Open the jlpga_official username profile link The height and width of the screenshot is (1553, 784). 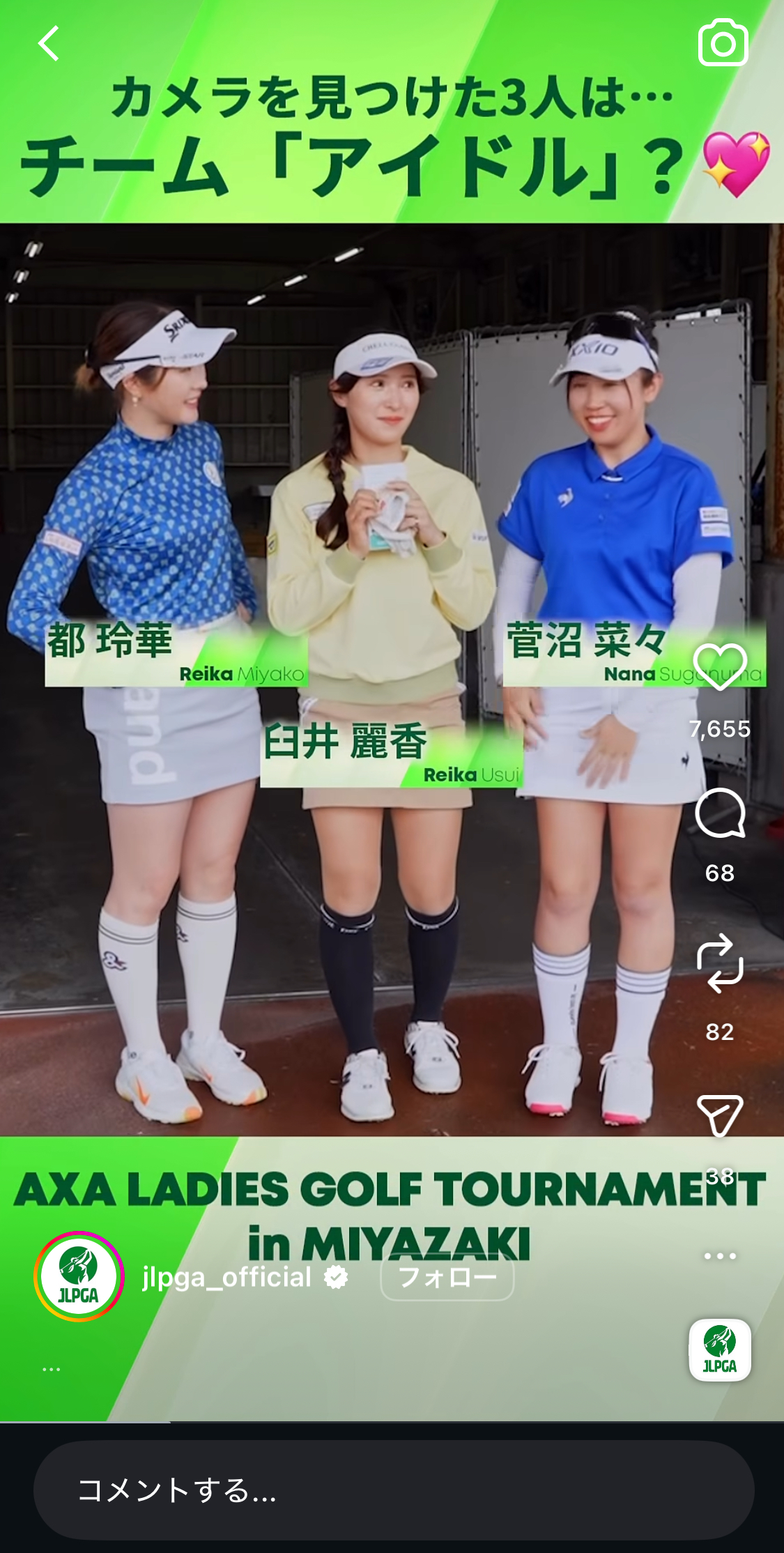click(x=226, y=1277)
